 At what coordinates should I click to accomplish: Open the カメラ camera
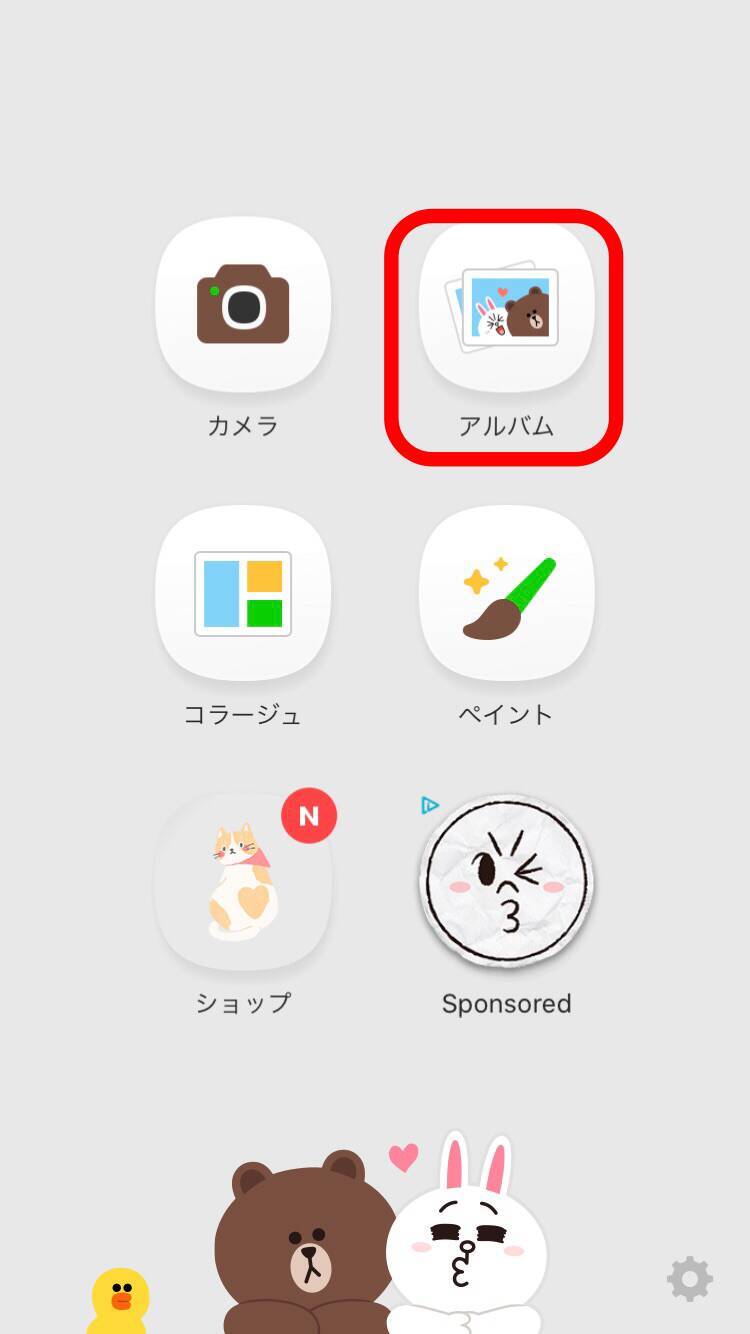(x=243, y=305)
